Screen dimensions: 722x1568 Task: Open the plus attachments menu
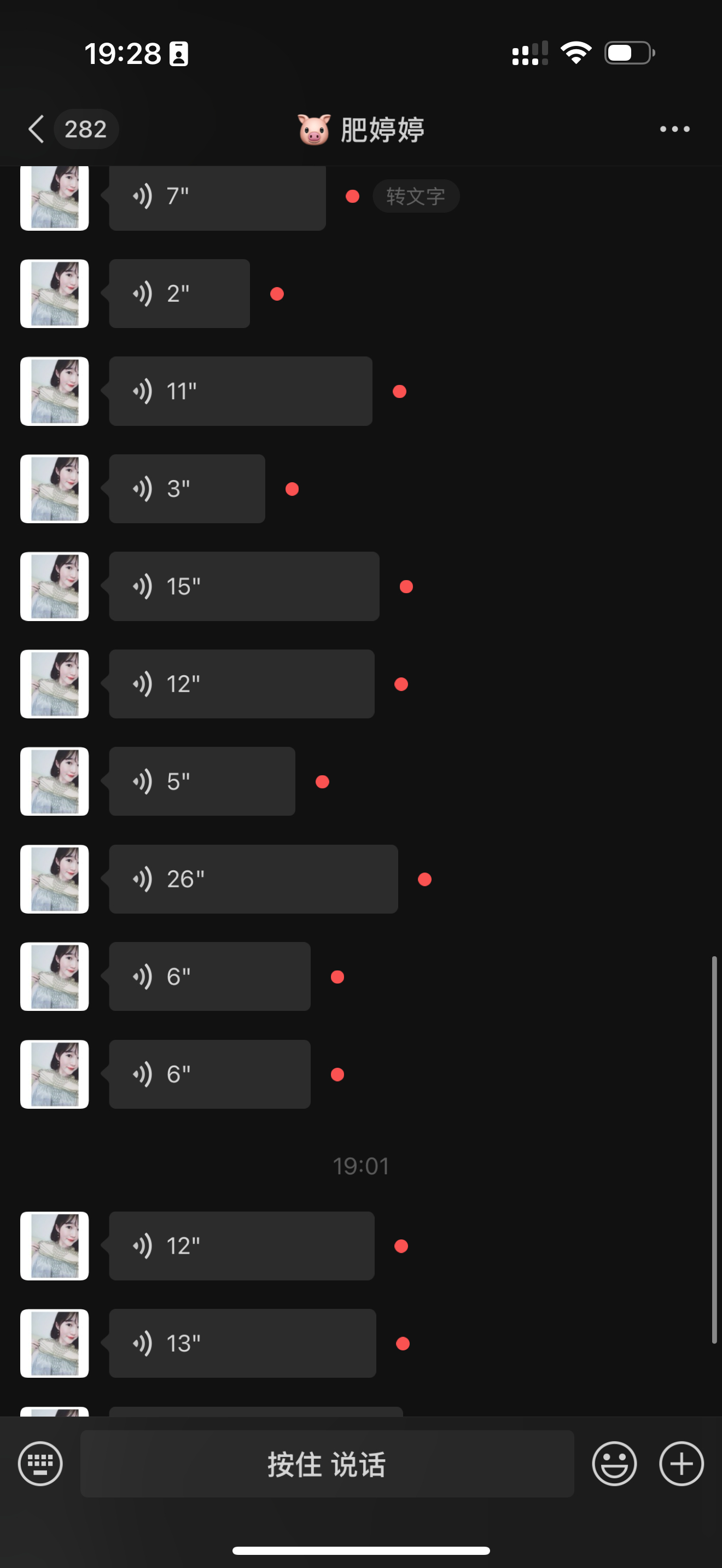coord(681,1464)
